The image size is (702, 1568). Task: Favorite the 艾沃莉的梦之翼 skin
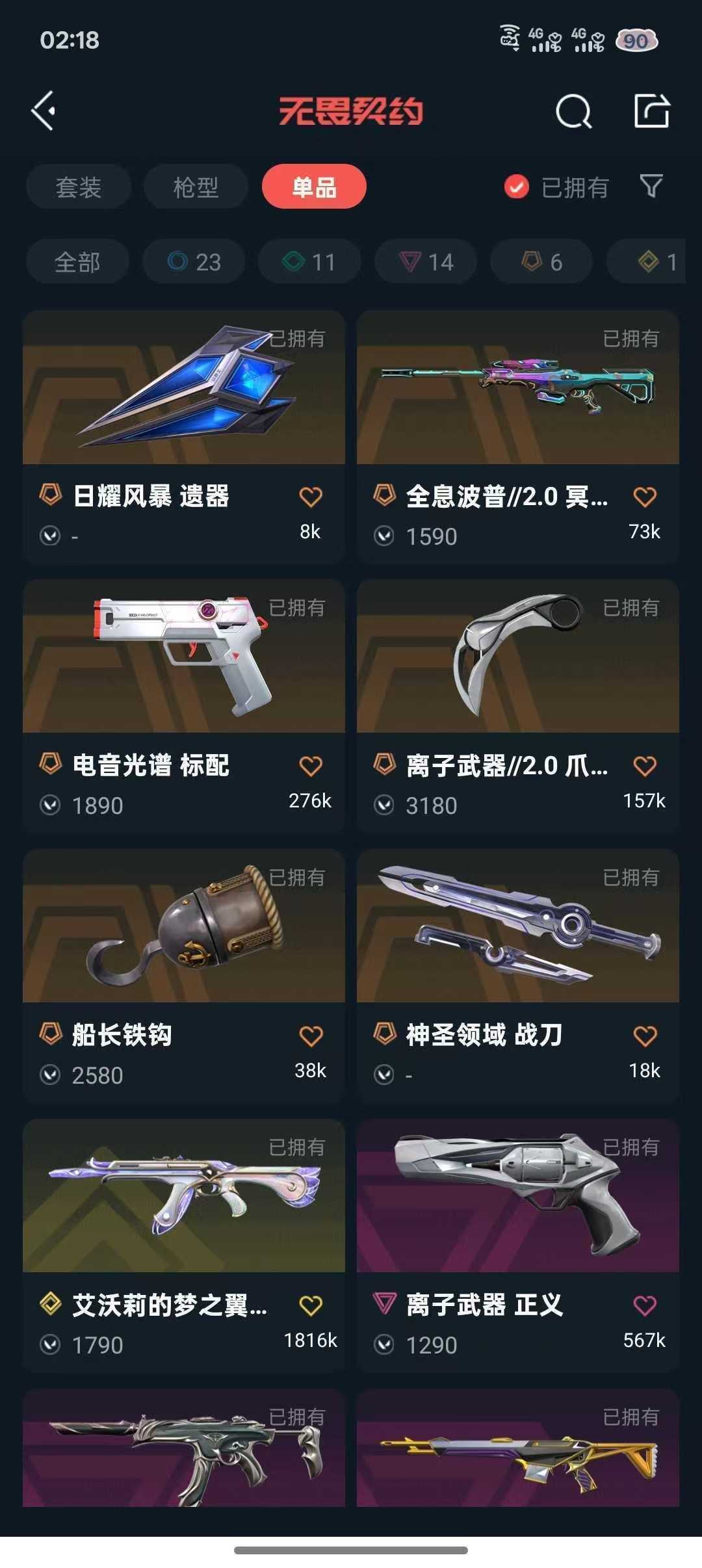(311, 1305)
